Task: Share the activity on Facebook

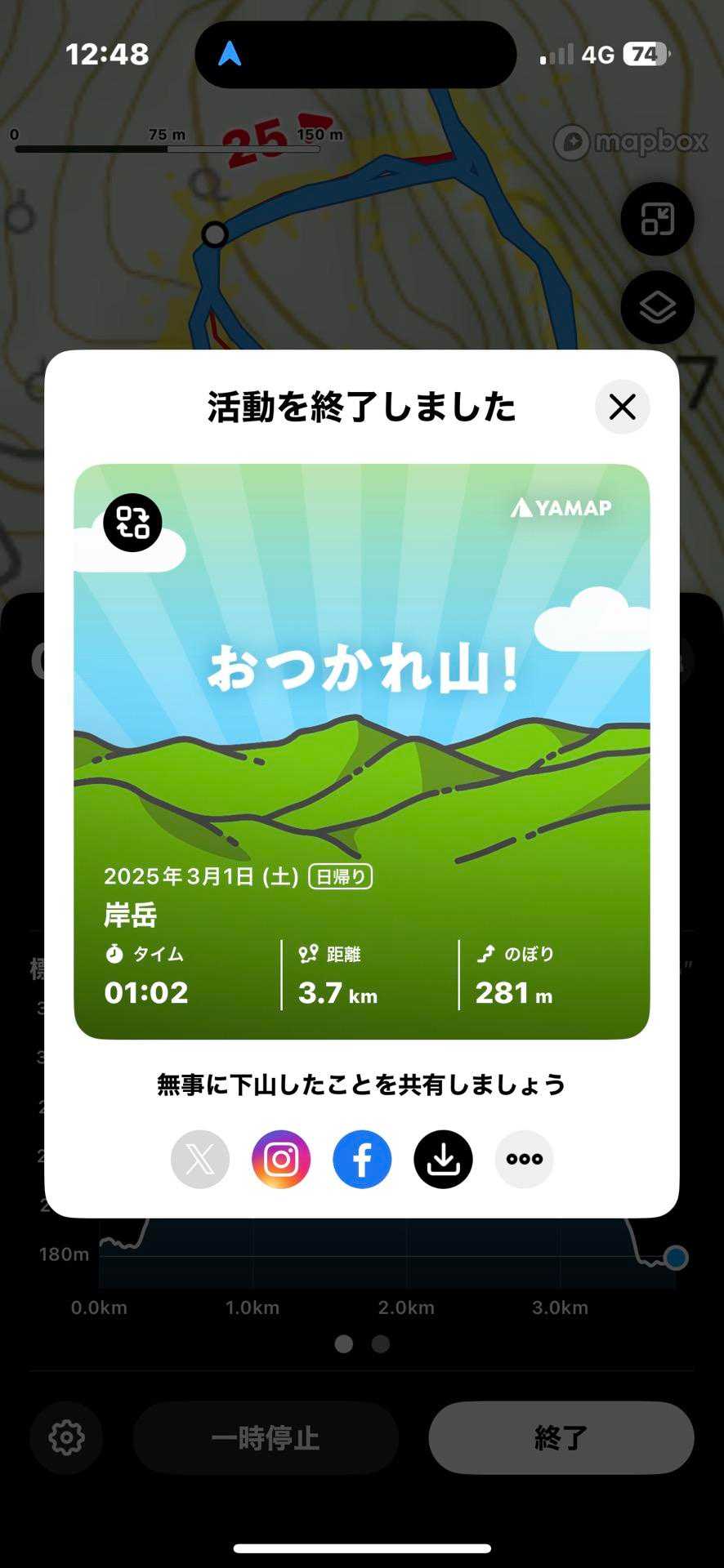Action: tap(362, 1159)
